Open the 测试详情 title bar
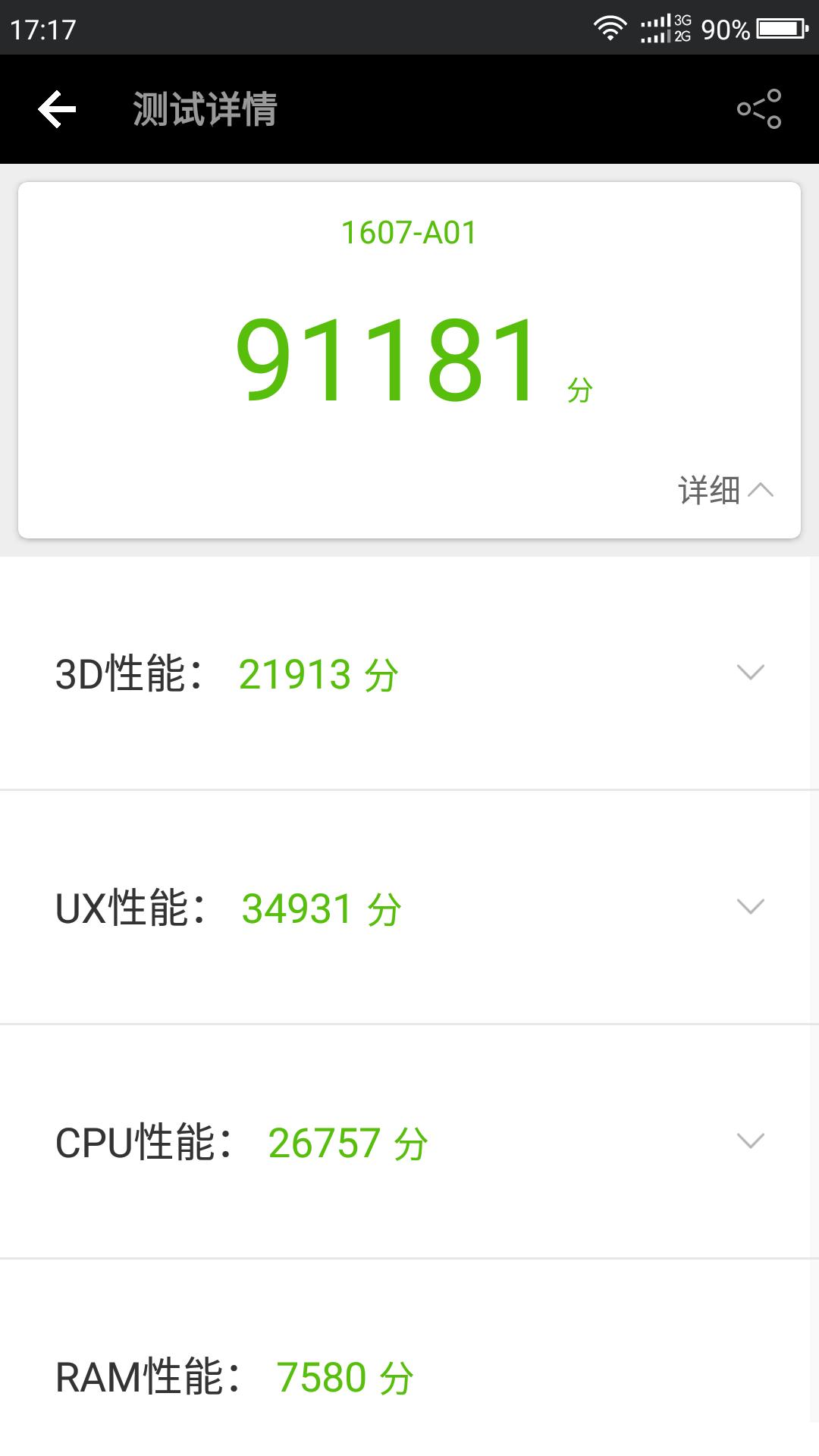The width and height of the screenshot is (819, 1456). 205,109
